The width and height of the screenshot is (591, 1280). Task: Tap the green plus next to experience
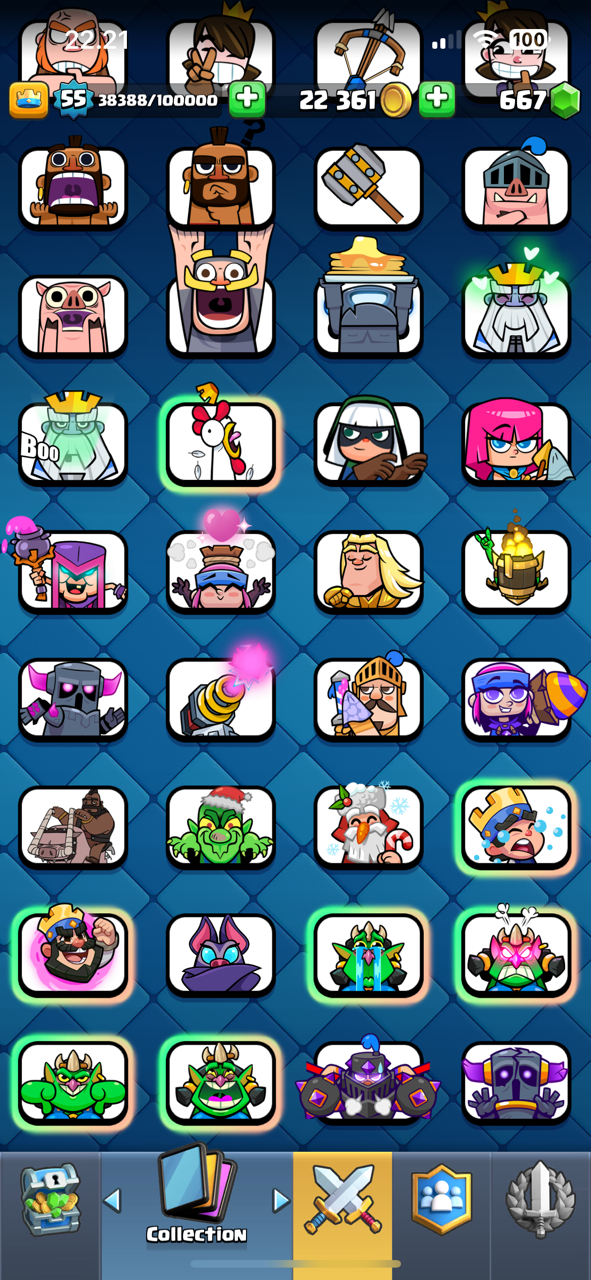(247, 100)
